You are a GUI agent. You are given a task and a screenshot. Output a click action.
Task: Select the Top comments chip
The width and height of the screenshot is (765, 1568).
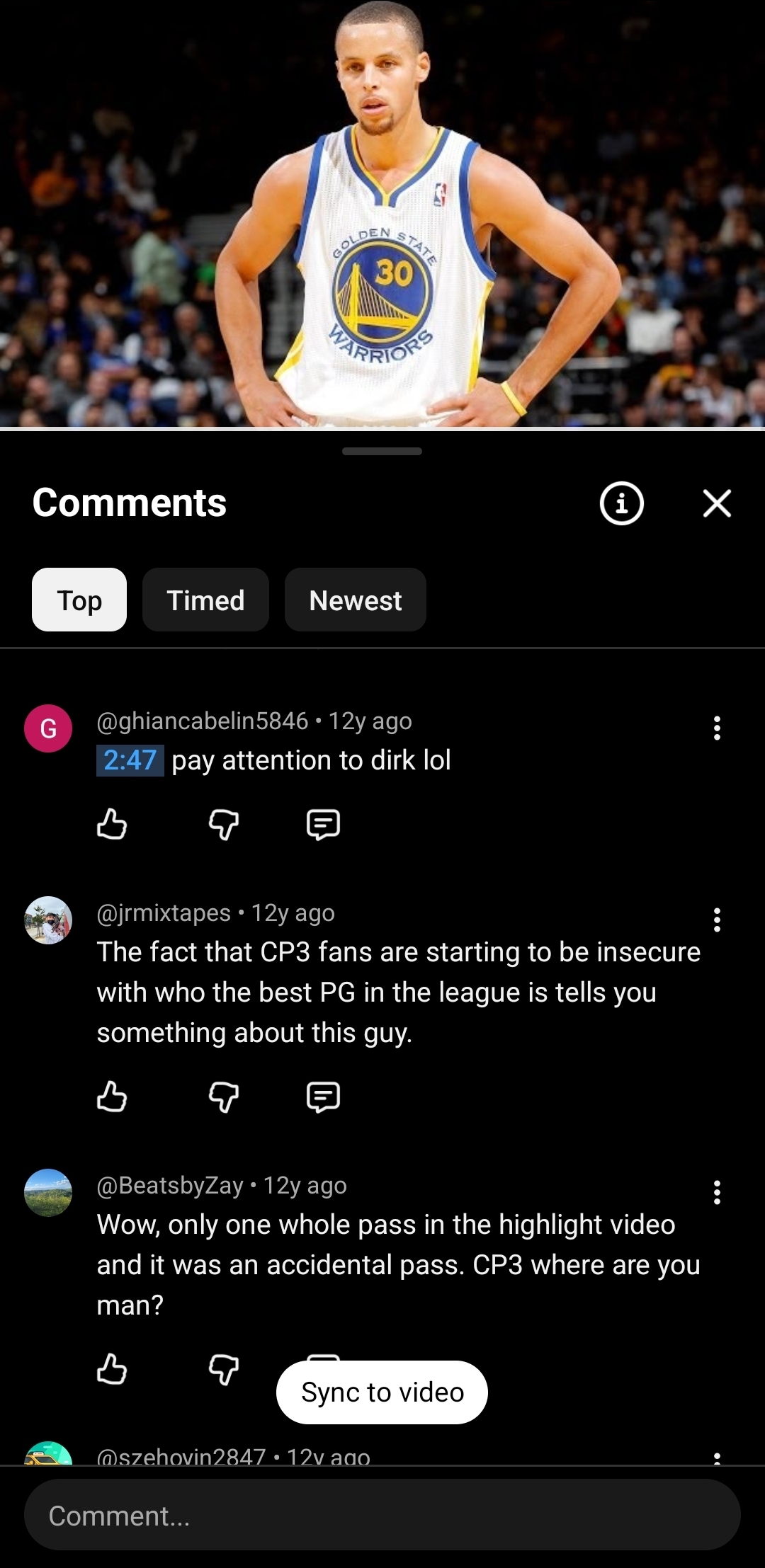(x=79, y=600)
